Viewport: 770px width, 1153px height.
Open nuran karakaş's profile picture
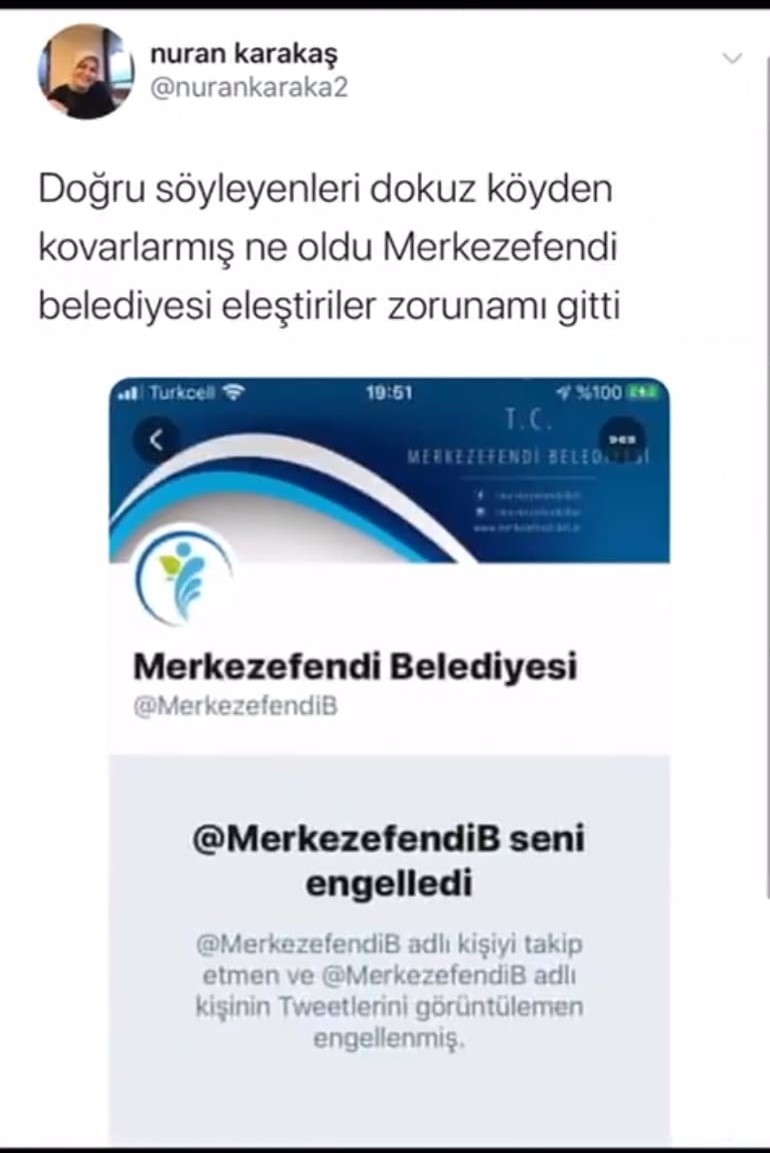click(x=84, y=72)
